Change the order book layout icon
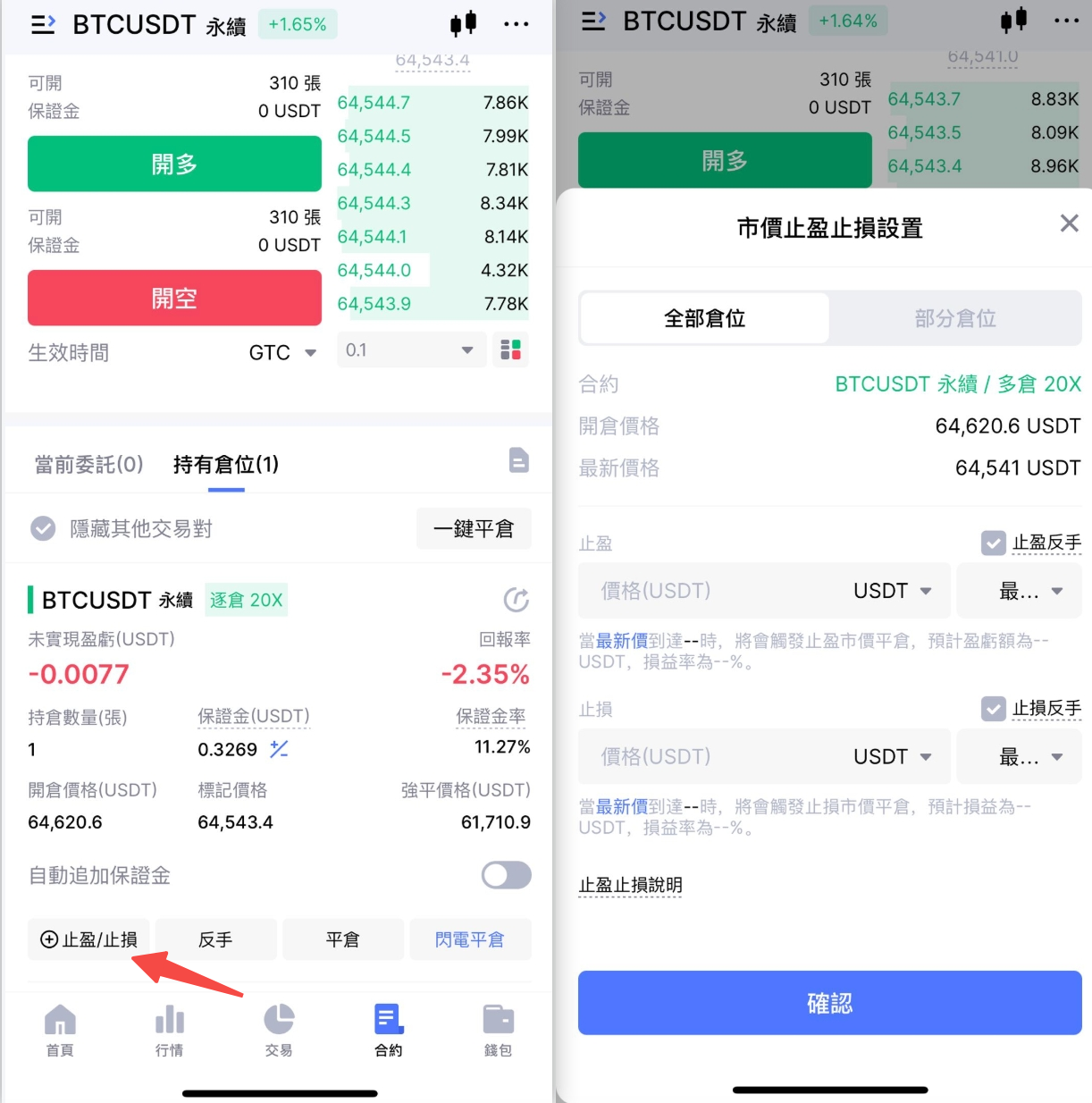 coord(510,349)
